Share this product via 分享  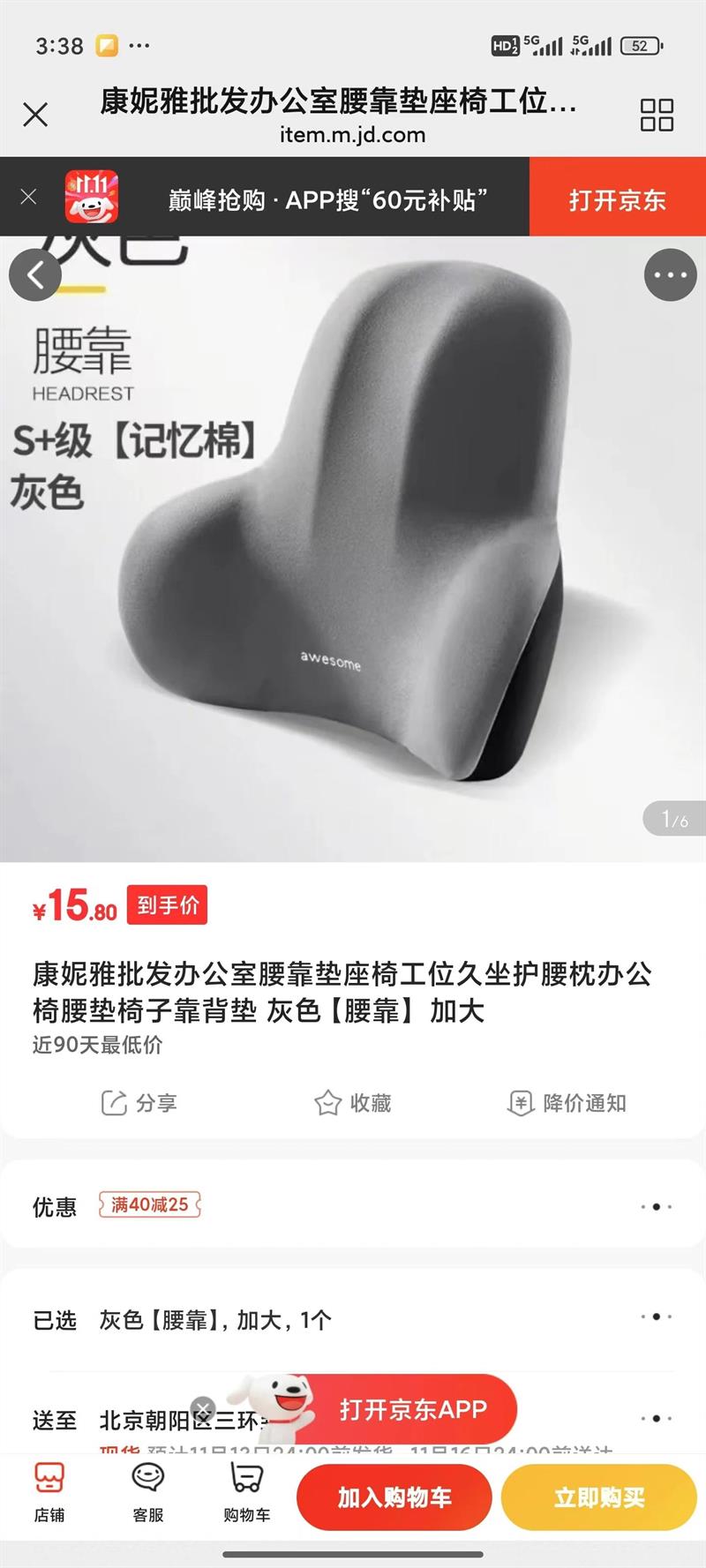pyautogui.click(x=139, y=1103)
